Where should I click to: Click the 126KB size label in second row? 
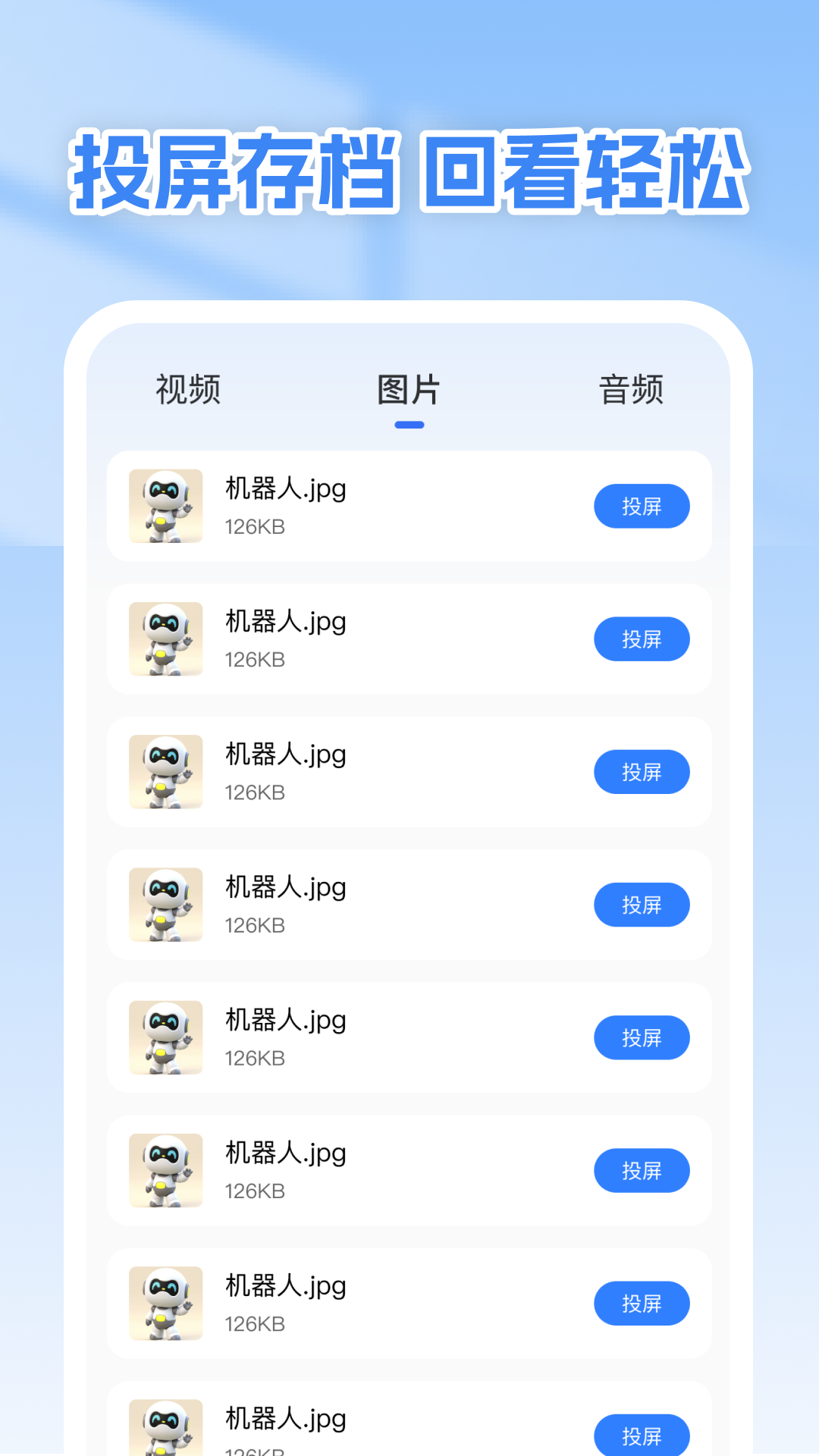point(256,661)
